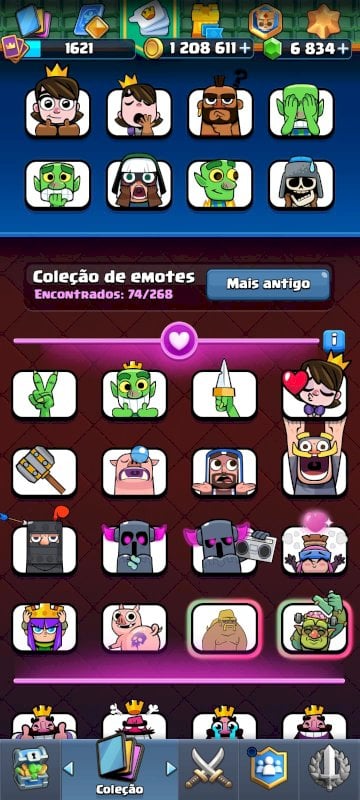Image resolution: width=360 pixels, height=800 pixels.
Task: Select the goblin dagger emote
Action: click(x=224, y=390)
